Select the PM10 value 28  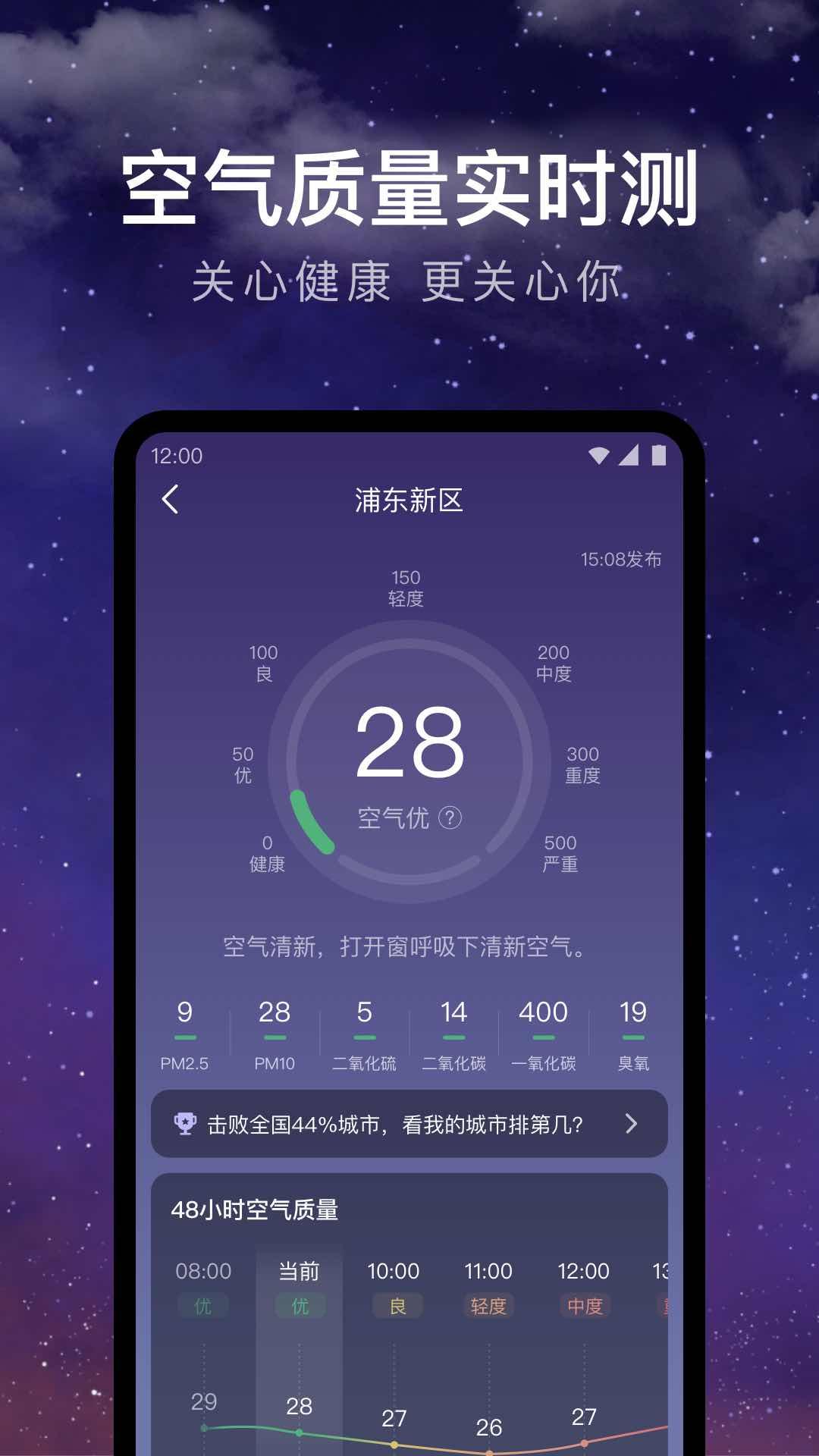275,1012
